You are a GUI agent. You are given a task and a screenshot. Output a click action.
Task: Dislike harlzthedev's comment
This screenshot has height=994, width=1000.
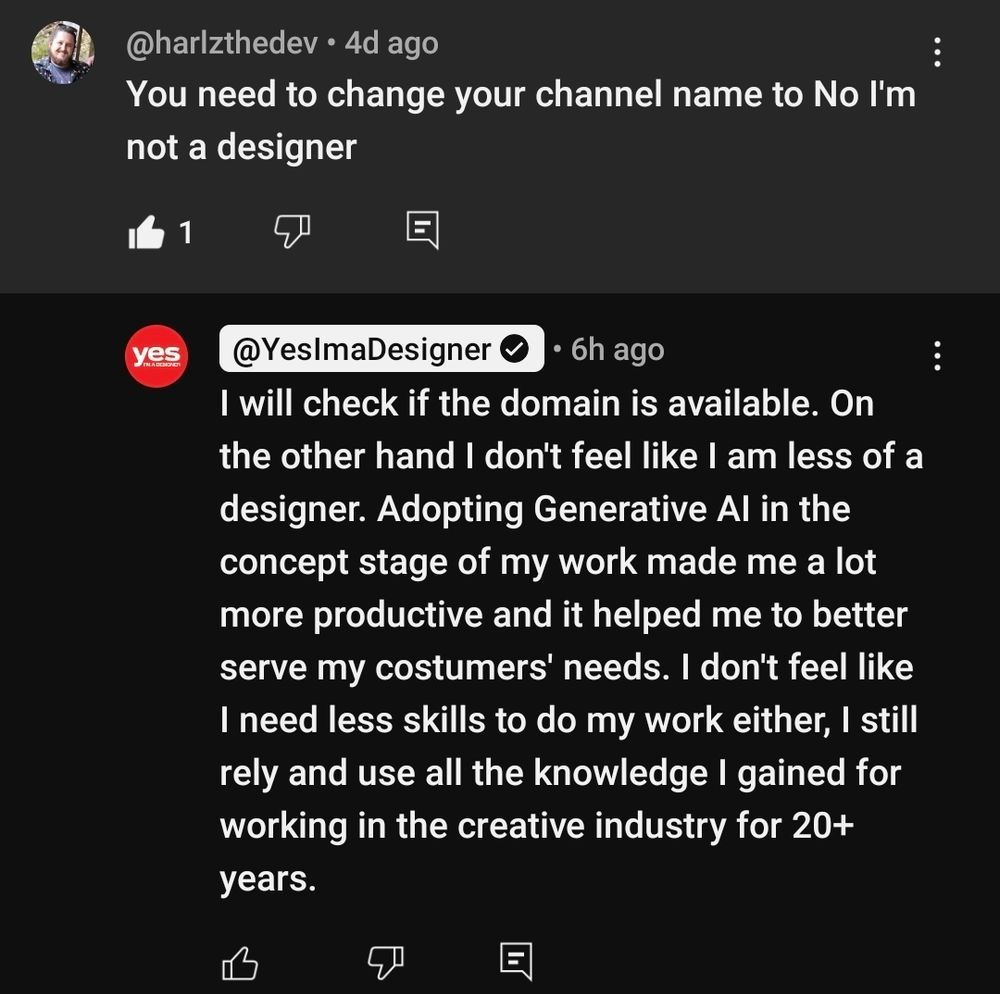(292, 232)
